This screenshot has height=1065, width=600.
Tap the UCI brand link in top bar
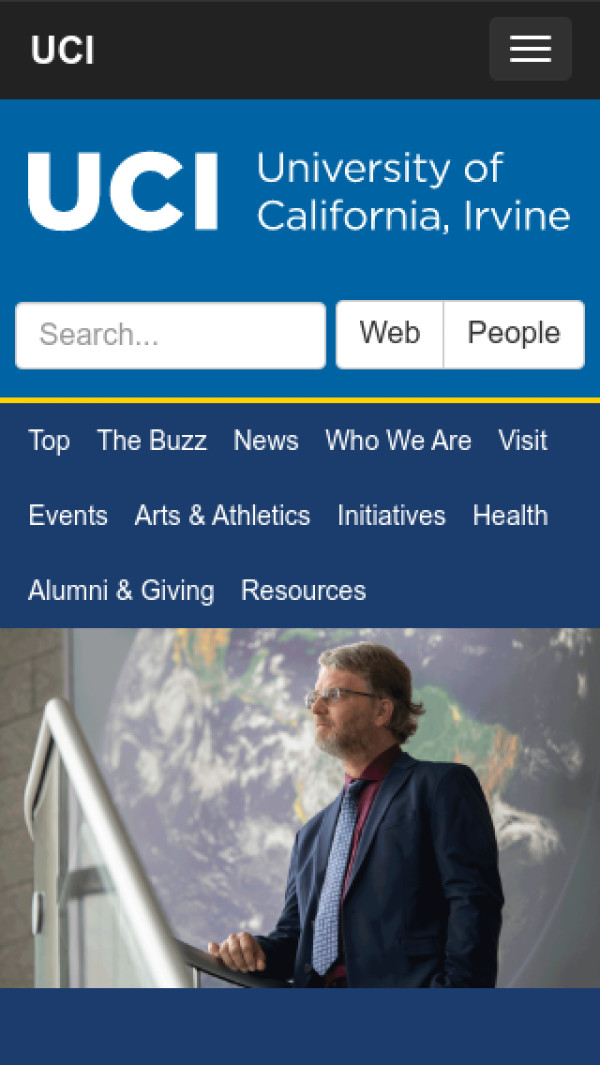pos(62,50)
